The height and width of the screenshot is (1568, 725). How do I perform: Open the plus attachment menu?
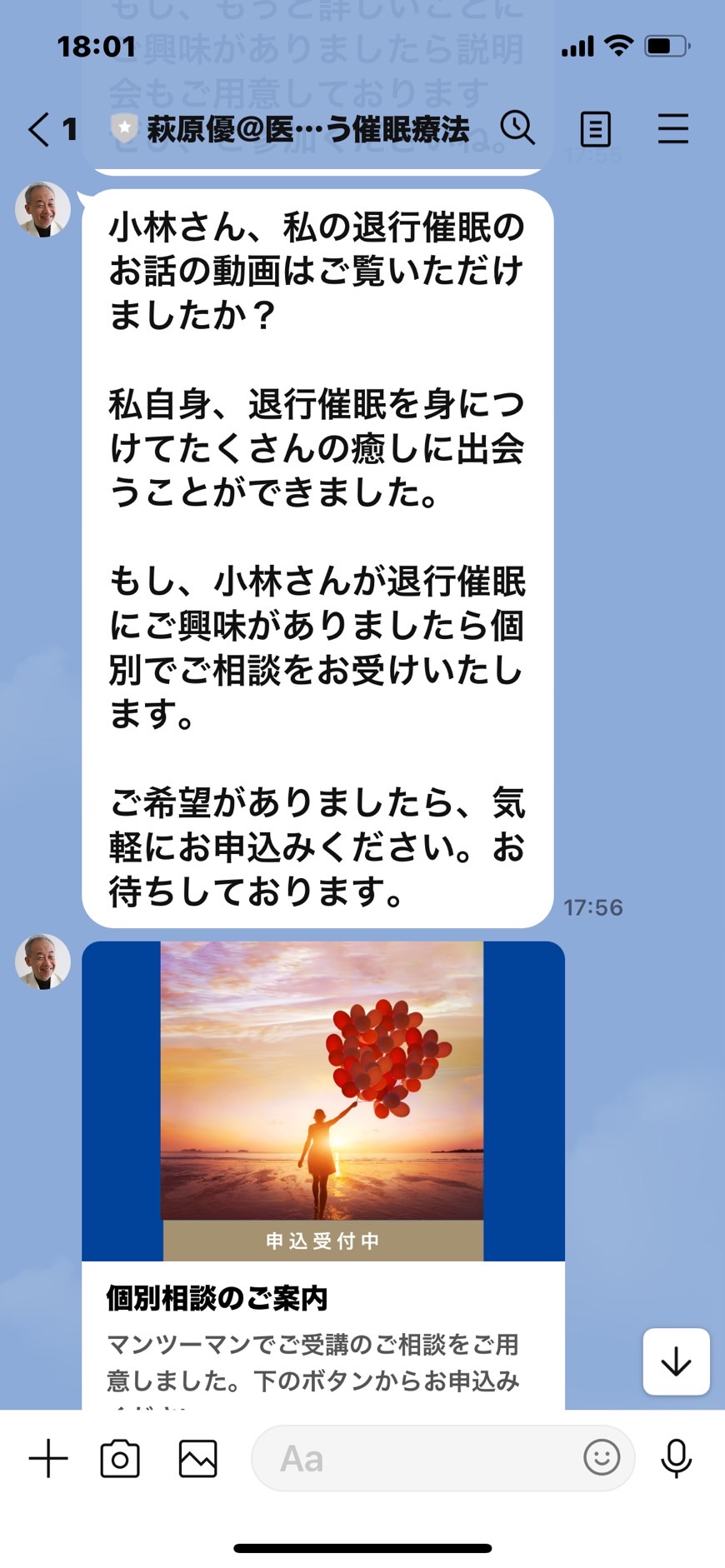48,1458
